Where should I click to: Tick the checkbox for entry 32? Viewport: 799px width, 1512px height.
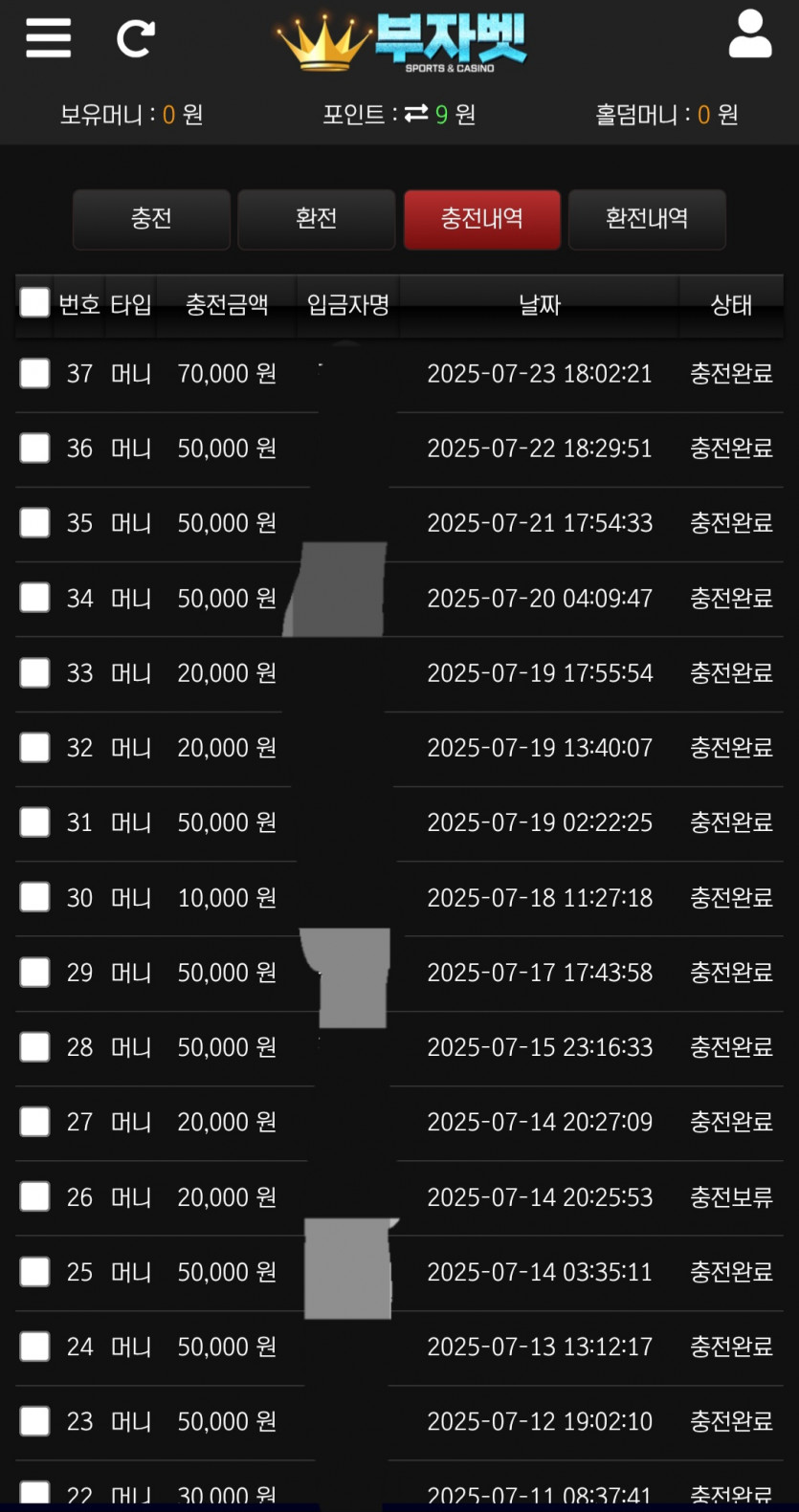tap(34, 747)
